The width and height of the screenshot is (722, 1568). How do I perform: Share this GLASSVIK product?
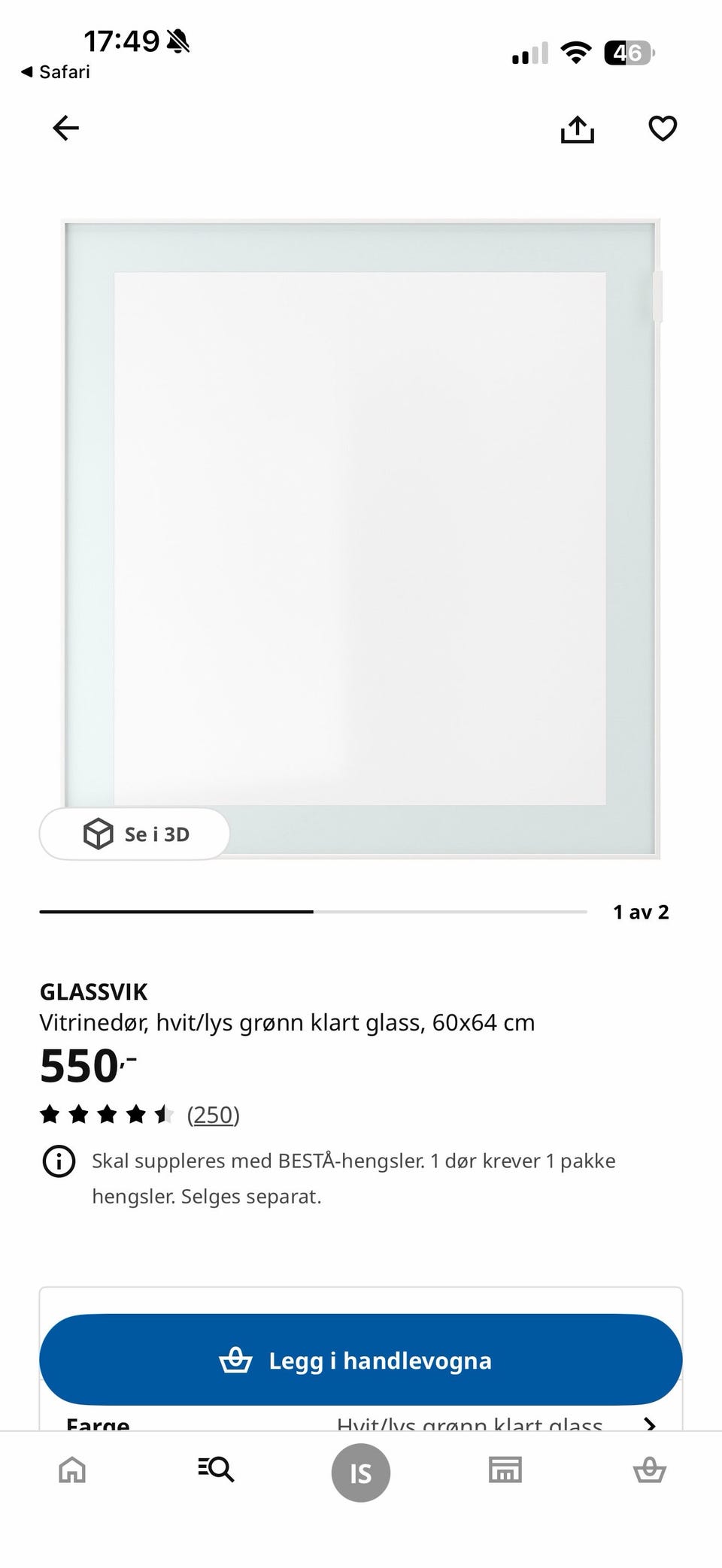point(577,129)
